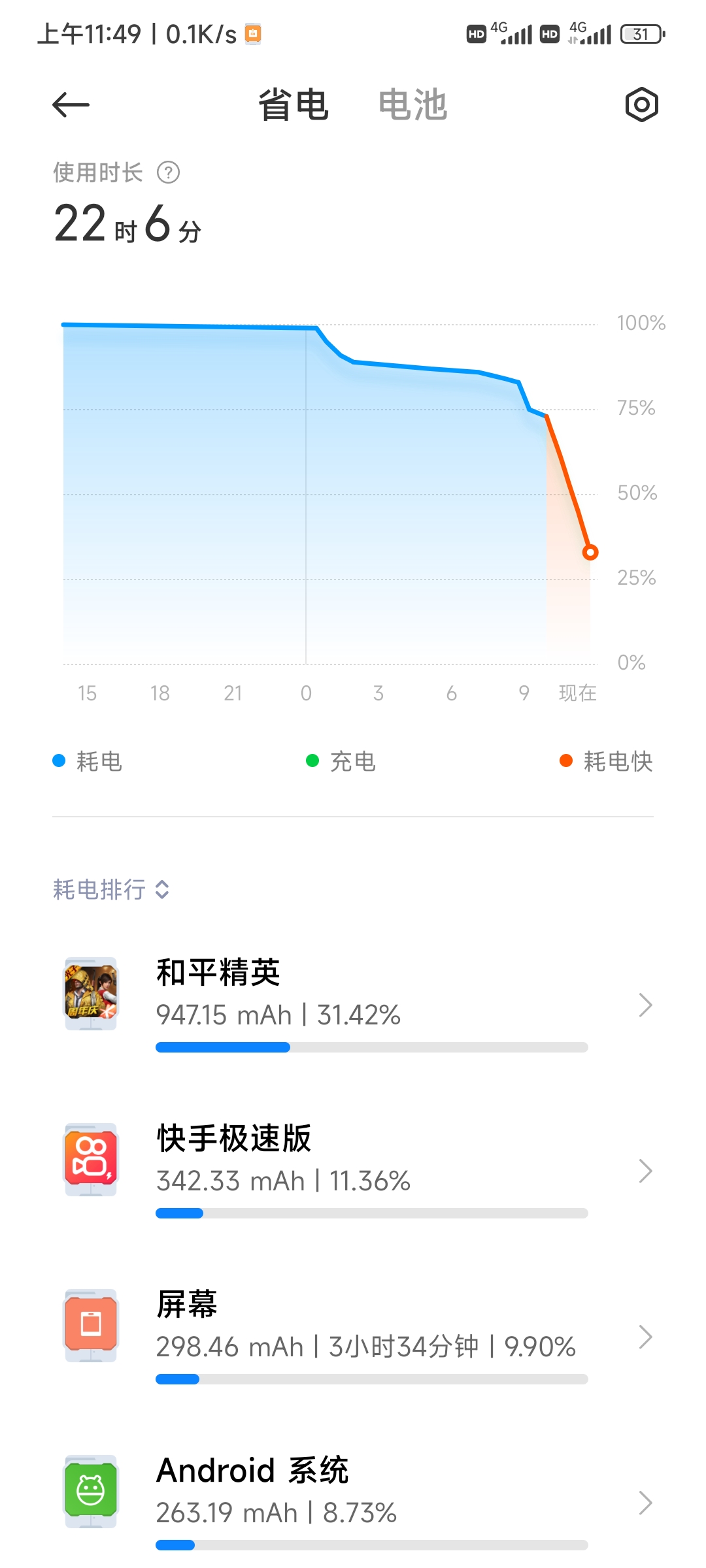Open 快手极速版 power usage details
706x1568 pixels.
[353, 1171]
